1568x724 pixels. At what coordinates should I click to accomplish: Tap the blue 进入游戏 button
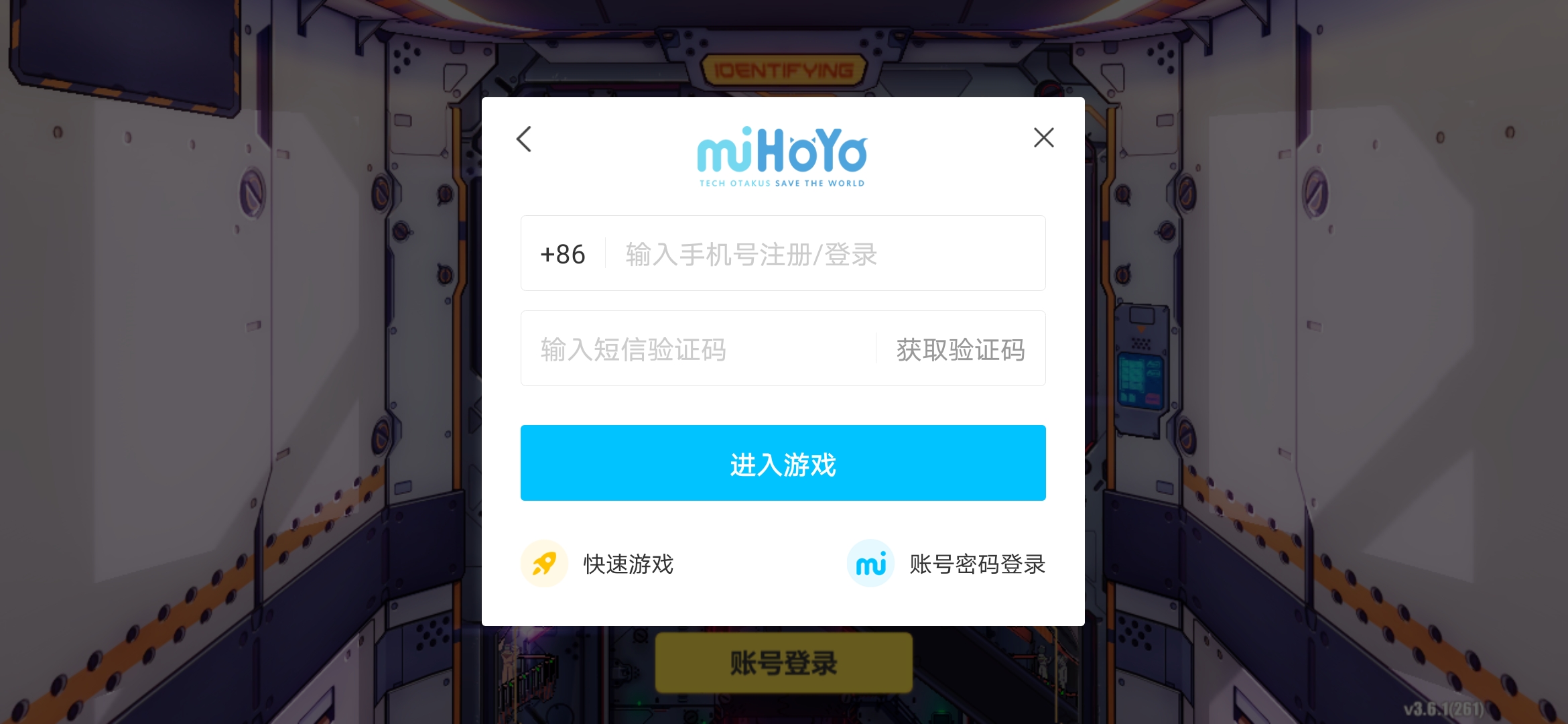[783, 463]
